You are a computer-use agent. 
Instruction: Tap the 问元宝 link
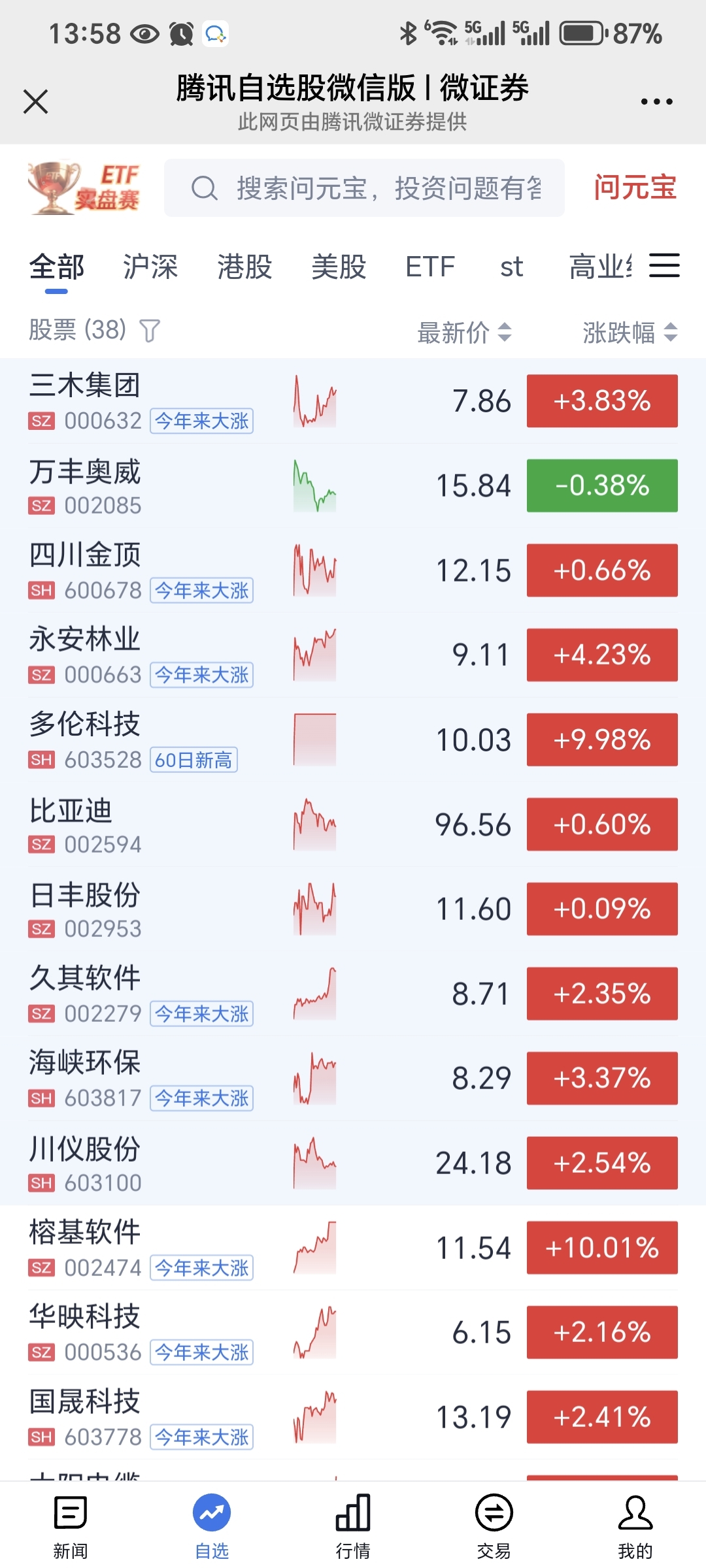coord(635,188)
